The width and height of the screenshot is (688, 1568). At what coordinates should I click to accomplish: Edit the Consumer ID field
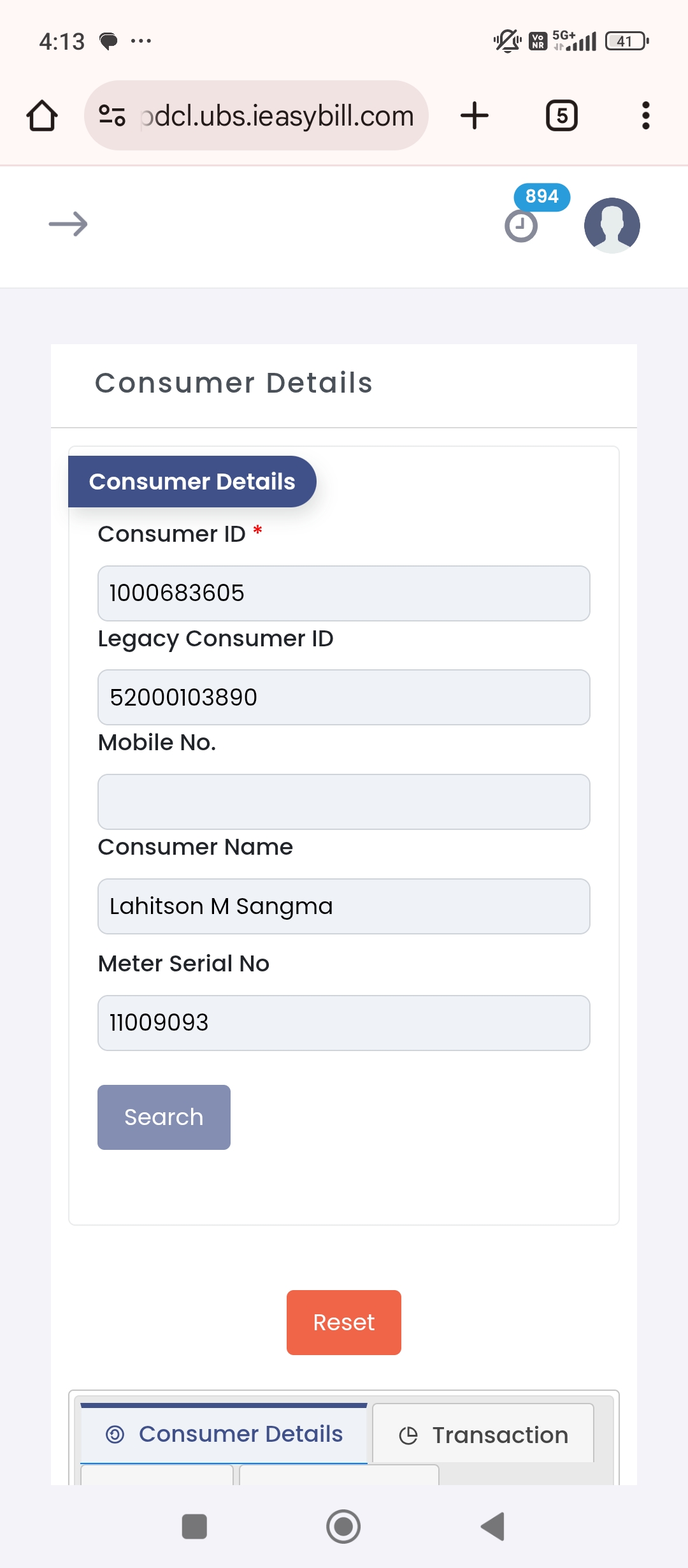(344, 593)
